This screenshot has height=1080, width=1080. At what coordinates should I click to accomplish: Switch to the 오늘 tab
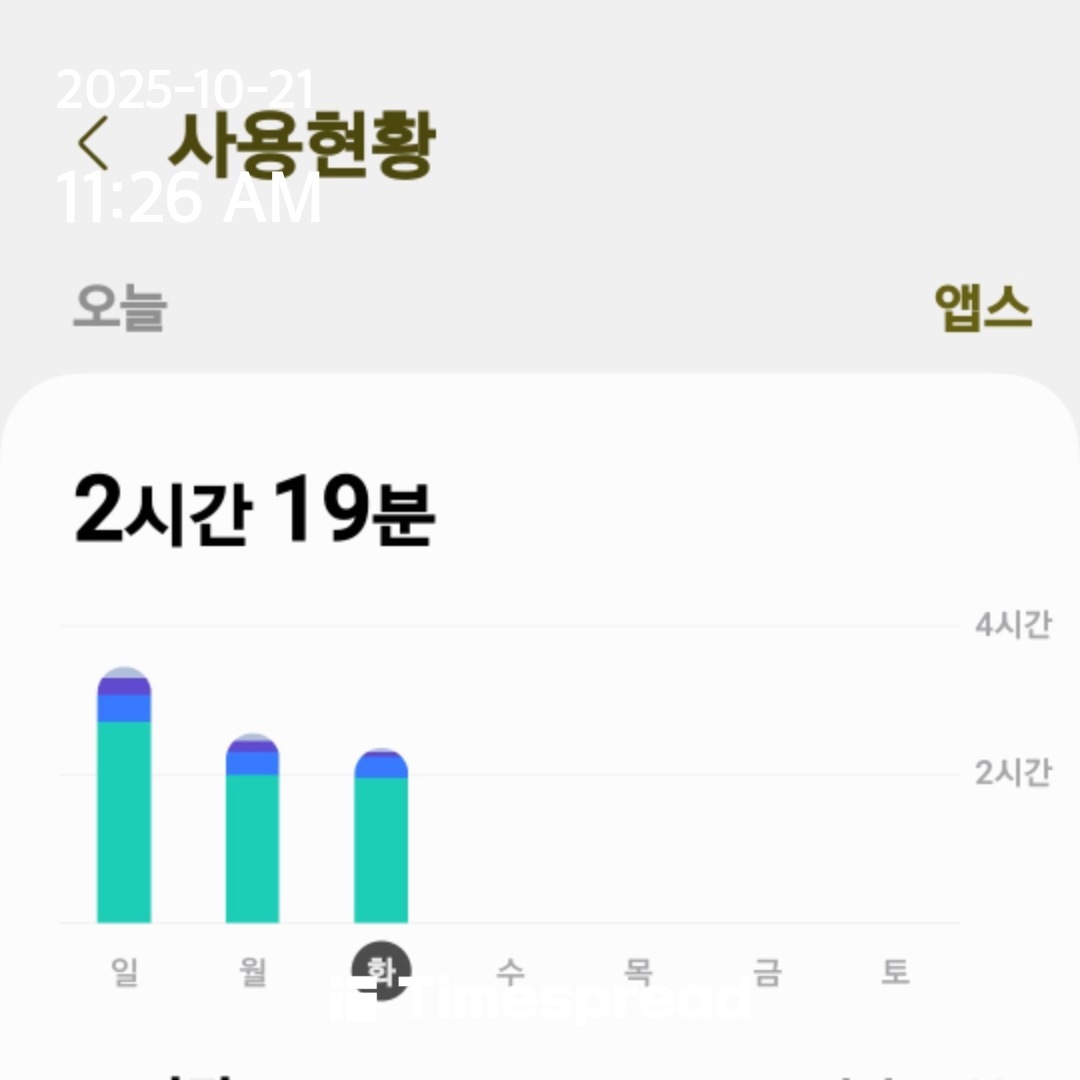[119, 308]
